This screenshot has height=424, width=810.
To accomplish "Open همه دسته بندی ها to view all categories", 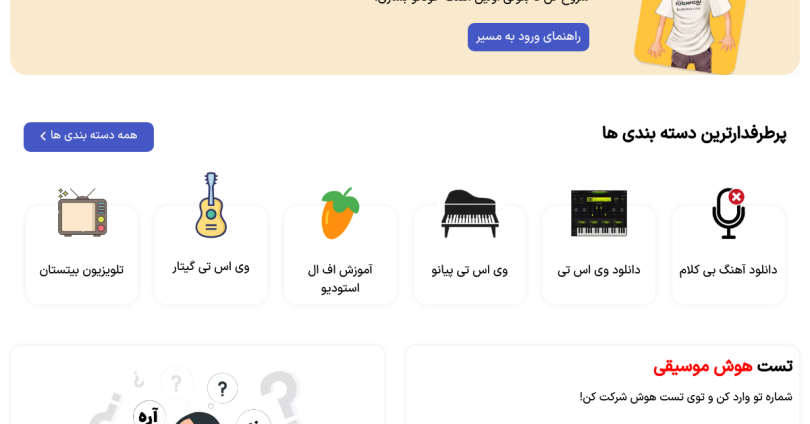I will (x=89, y=136).
